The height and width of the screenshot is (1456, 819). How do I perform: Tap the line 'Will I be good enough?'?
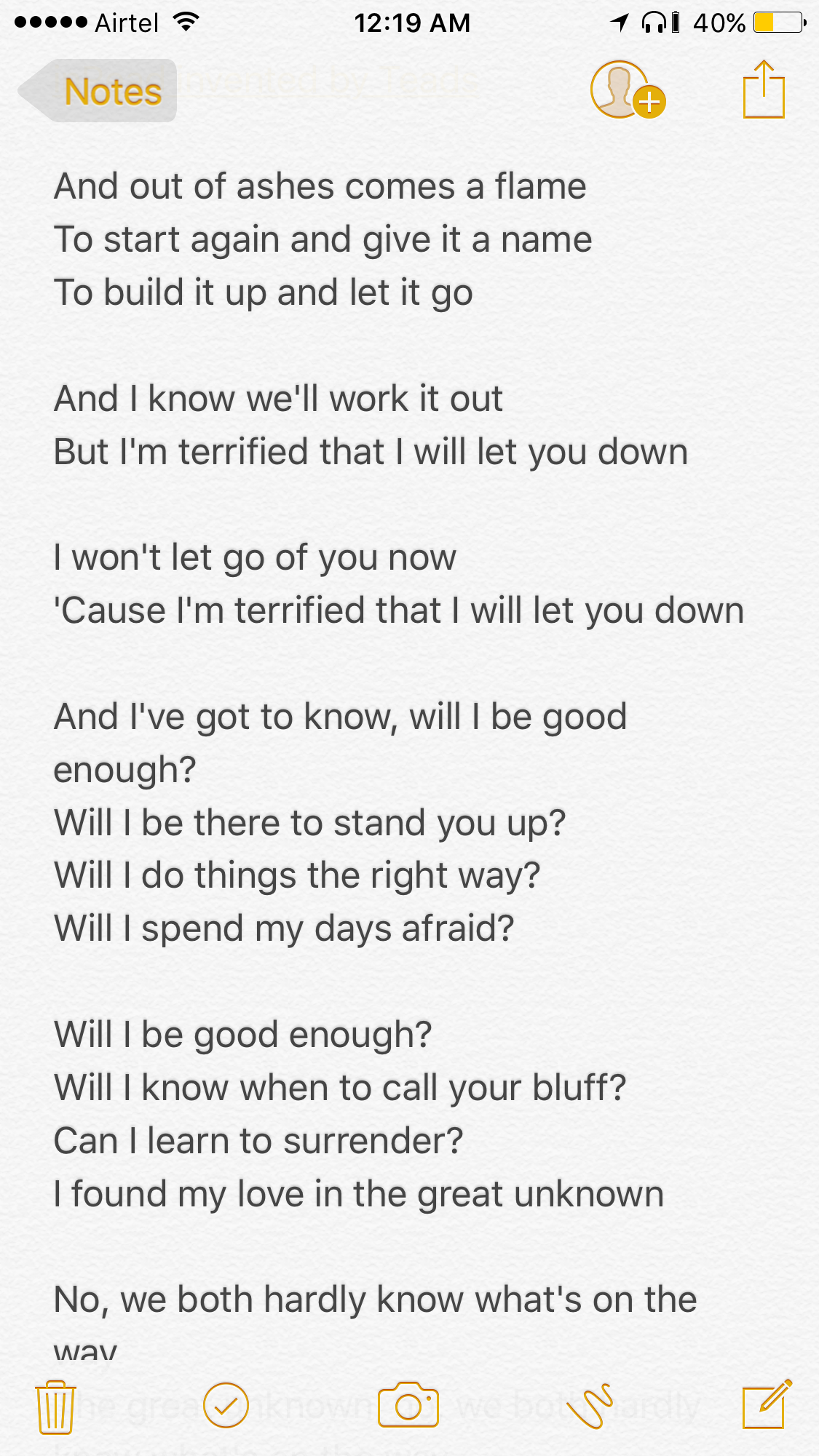(244, 1033)
